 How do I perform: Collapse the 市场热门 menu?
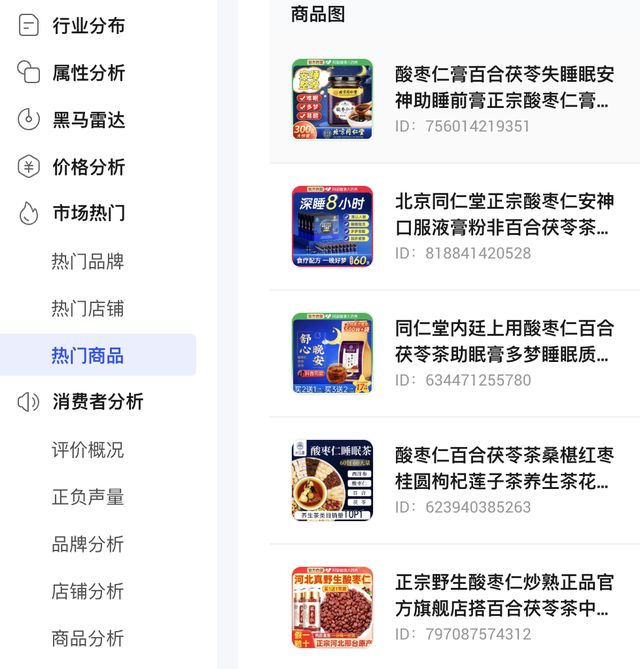(x=88, y=213)
